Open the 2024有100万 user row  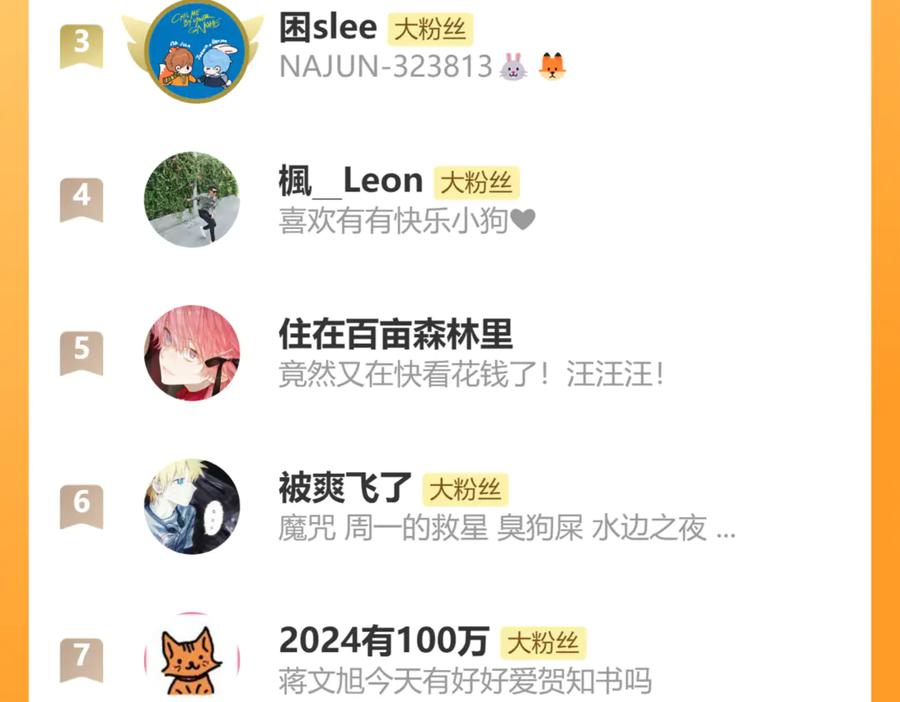coord(450,657)
